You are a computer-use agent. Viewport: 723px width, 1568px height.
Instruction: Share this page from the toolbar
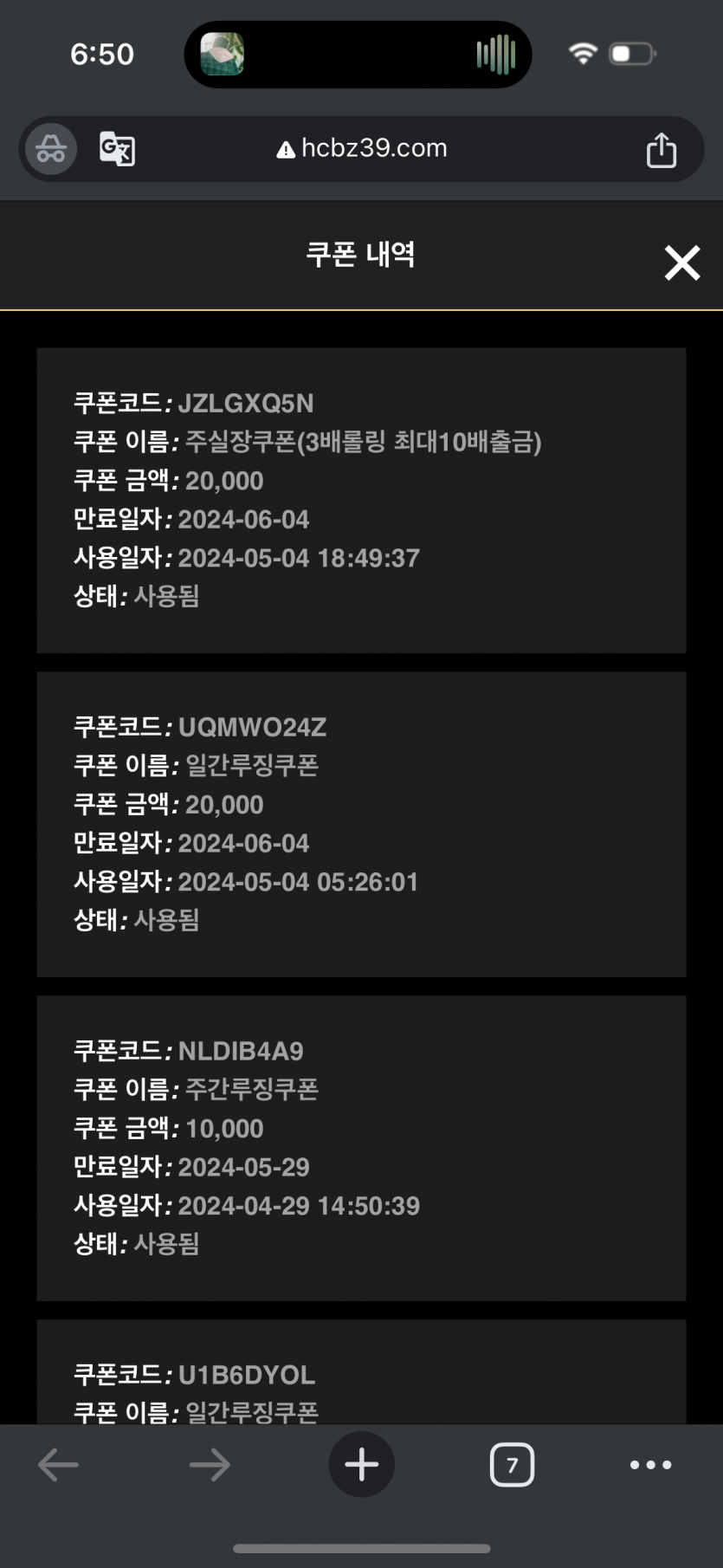pos(661,149)
